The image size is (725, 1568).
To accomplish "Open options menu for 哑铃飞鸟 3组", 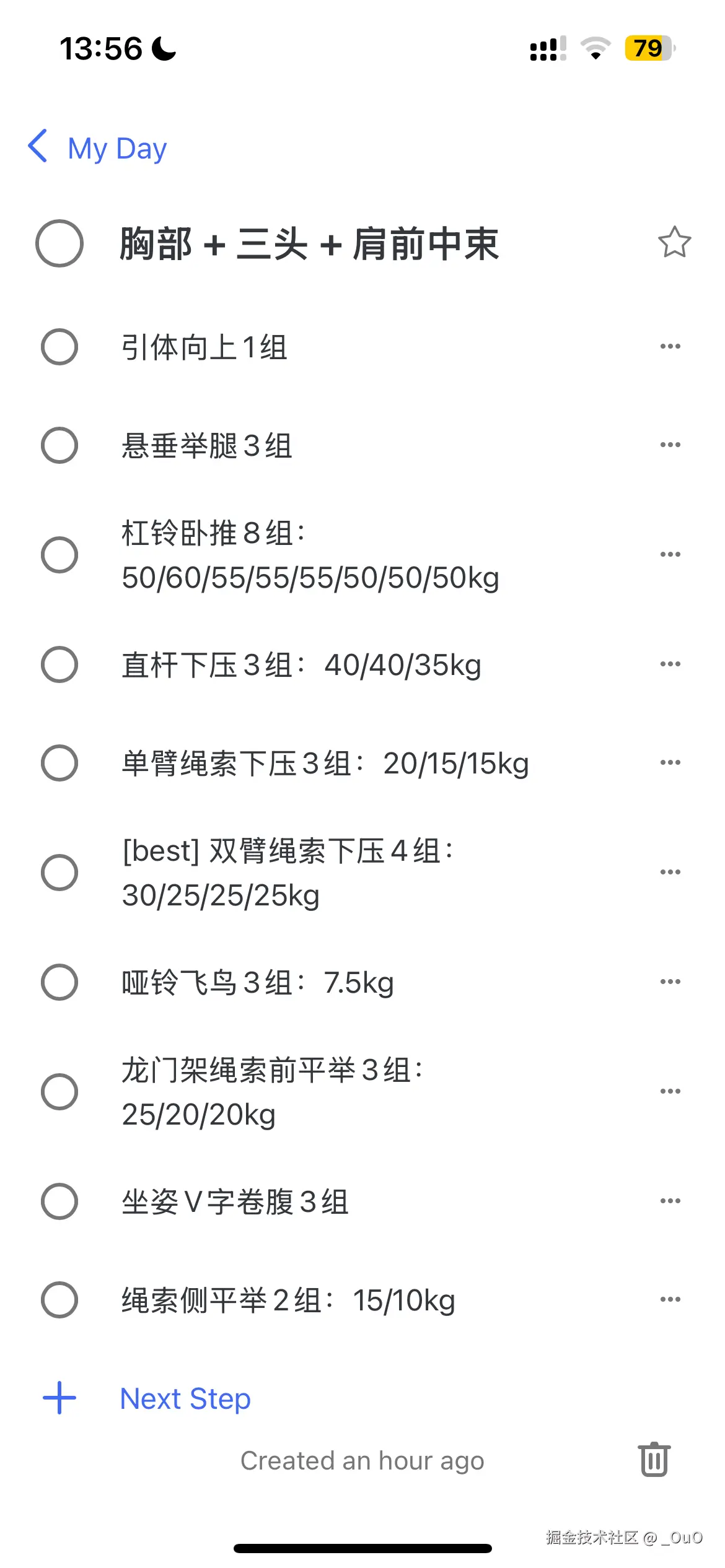I will 671,980.
